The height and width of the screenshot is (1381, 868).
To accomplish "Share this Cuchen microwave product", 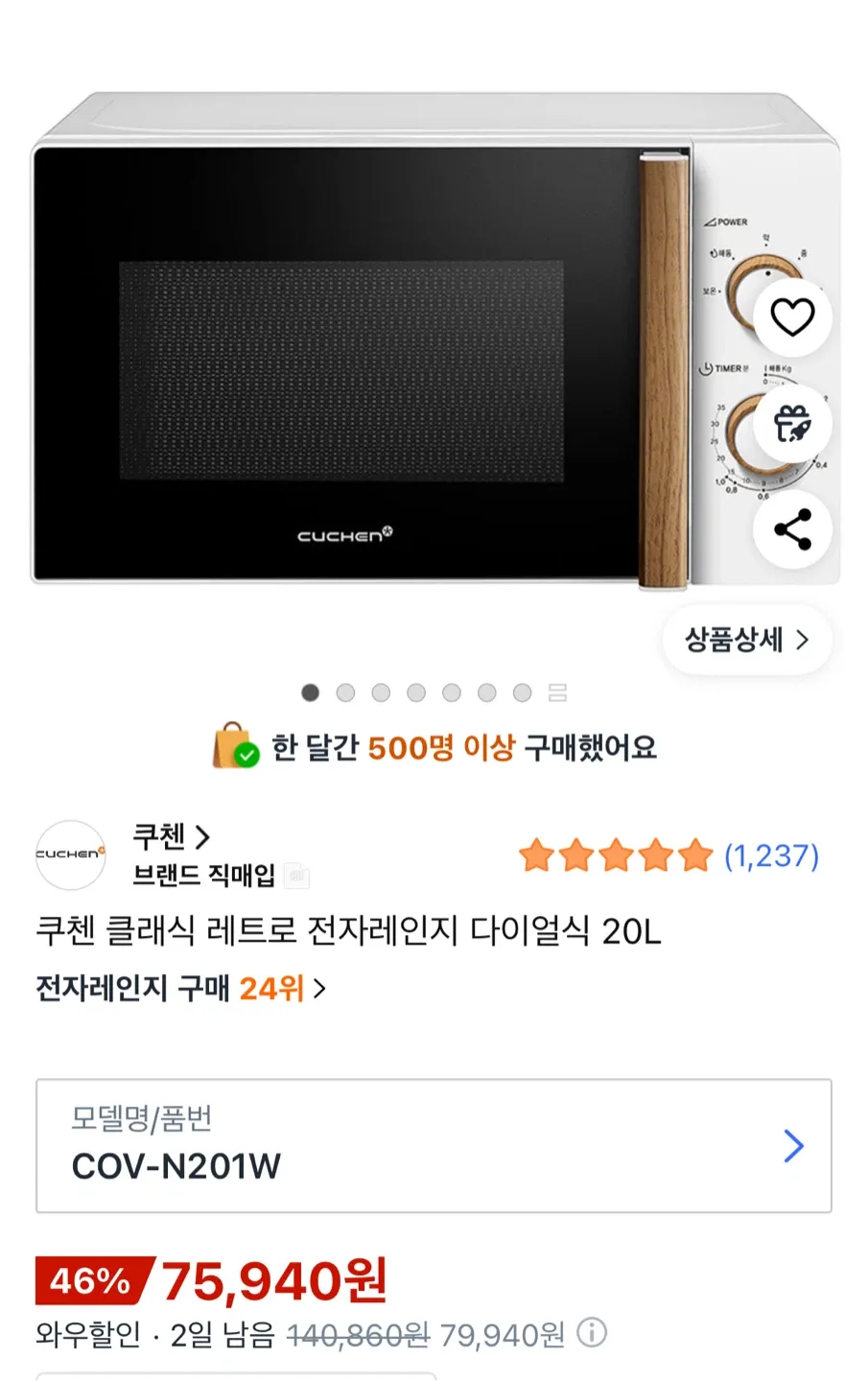I will pyautogui.click(x=791, y=529).
